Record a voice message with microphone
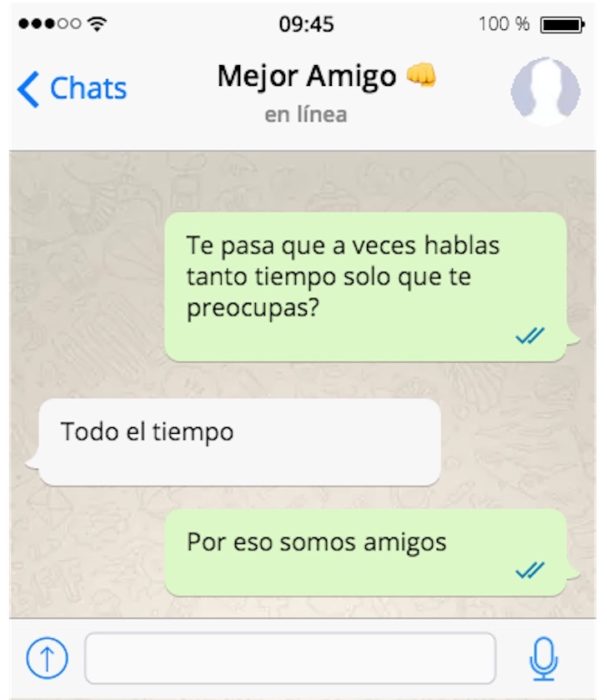This screenshot has width=607, height=700. pyautogui.click(x=544, y=659)
